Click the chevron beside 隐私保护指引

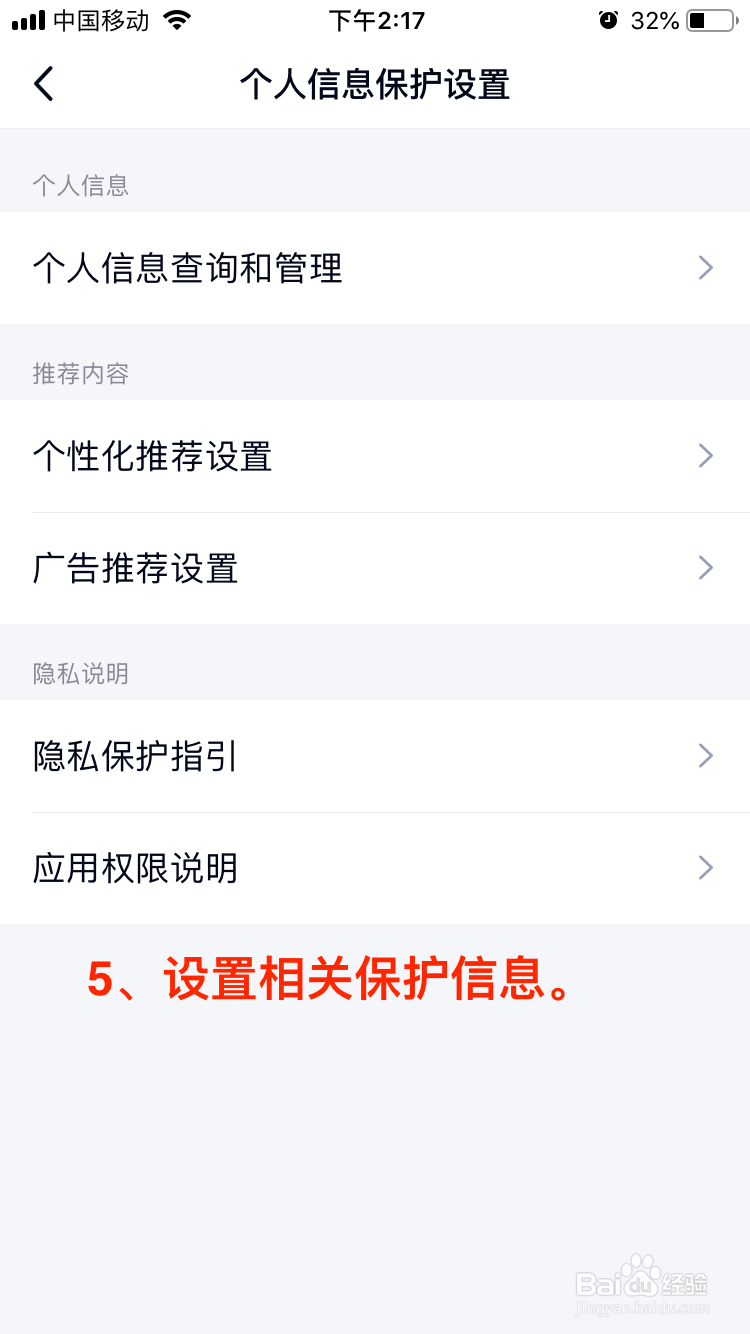coord(705,756)
